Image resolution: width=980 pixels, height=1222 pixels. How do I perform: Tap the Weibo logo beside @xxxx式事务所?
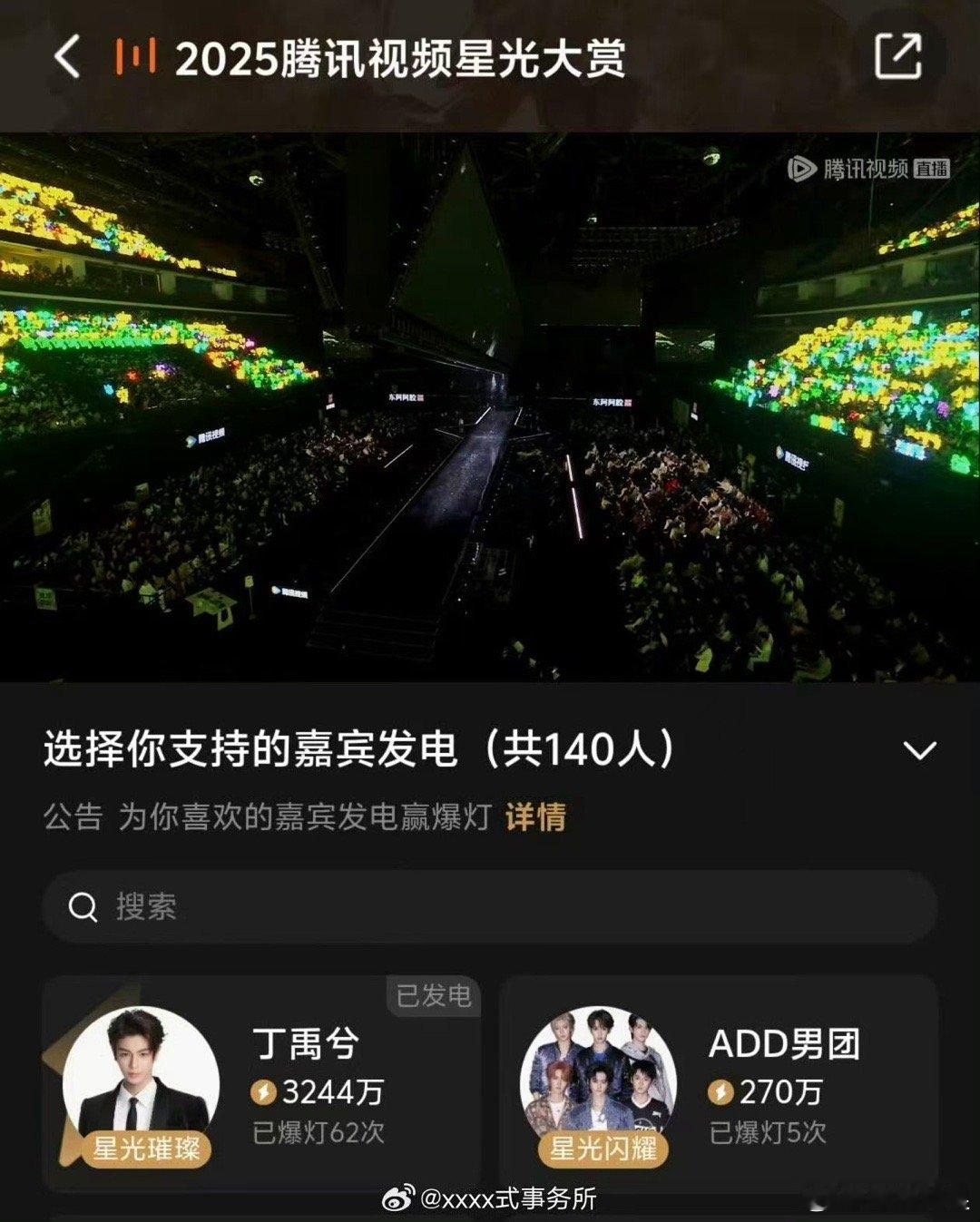[399, 1198]
